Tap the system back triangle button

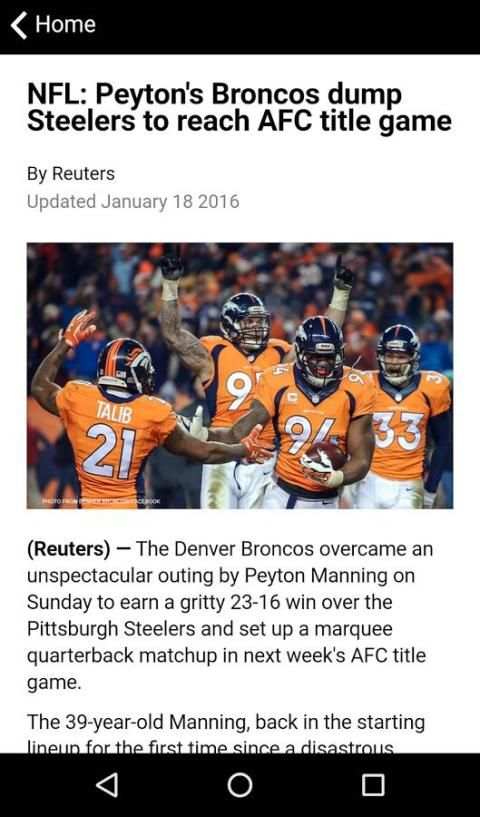107,785
